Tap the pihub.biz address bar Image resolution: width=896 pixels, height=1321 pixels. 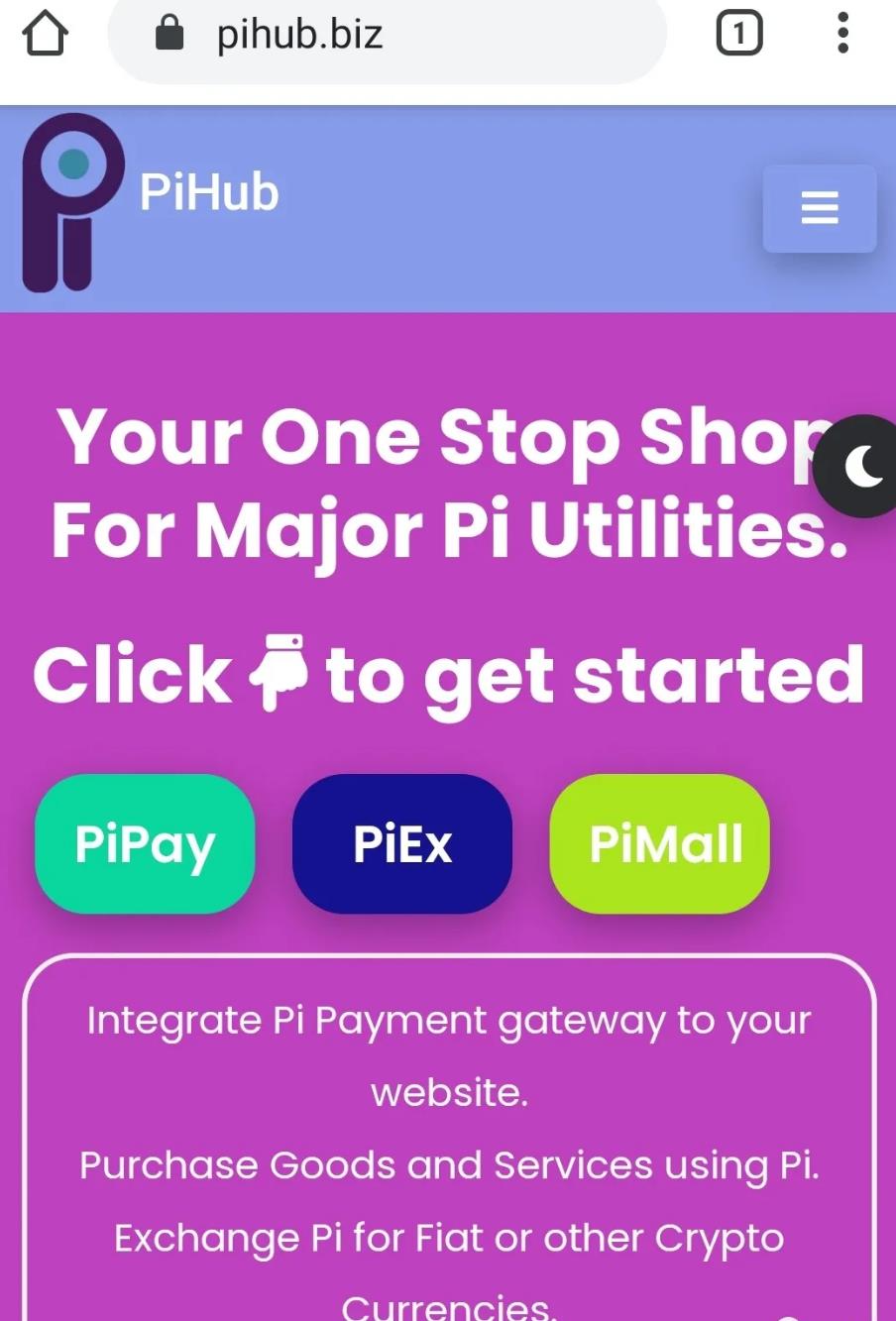point(387,37)
